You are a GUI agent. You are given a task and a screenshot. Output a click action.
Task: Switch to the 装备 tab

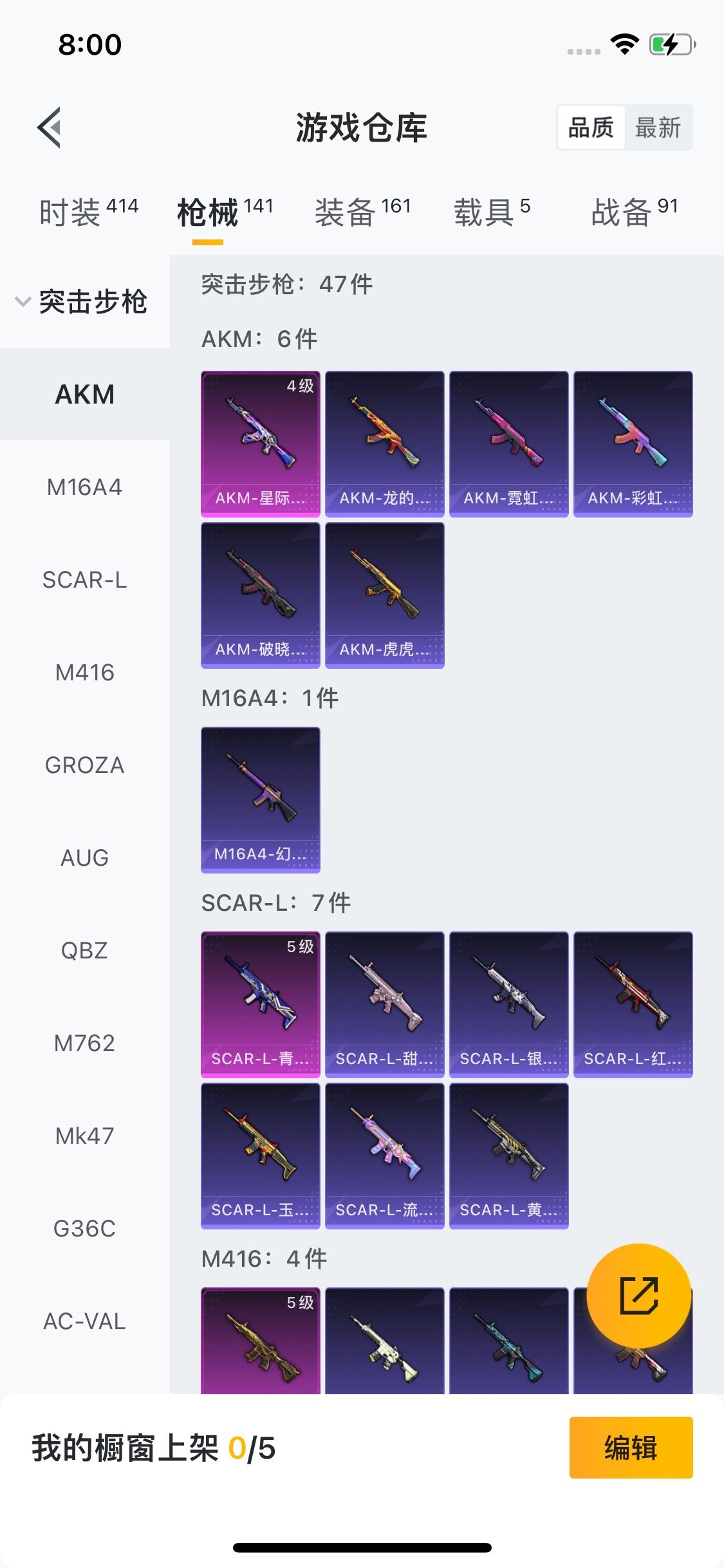tap(362, 212)
